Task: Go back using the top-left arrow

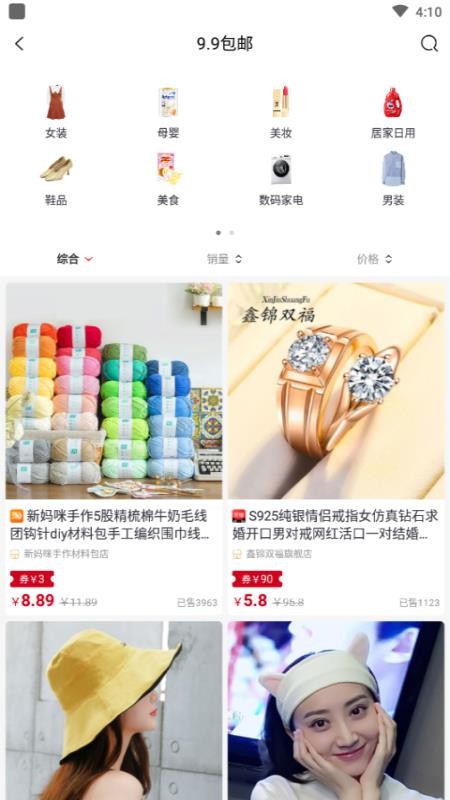Action: point(19,44)
